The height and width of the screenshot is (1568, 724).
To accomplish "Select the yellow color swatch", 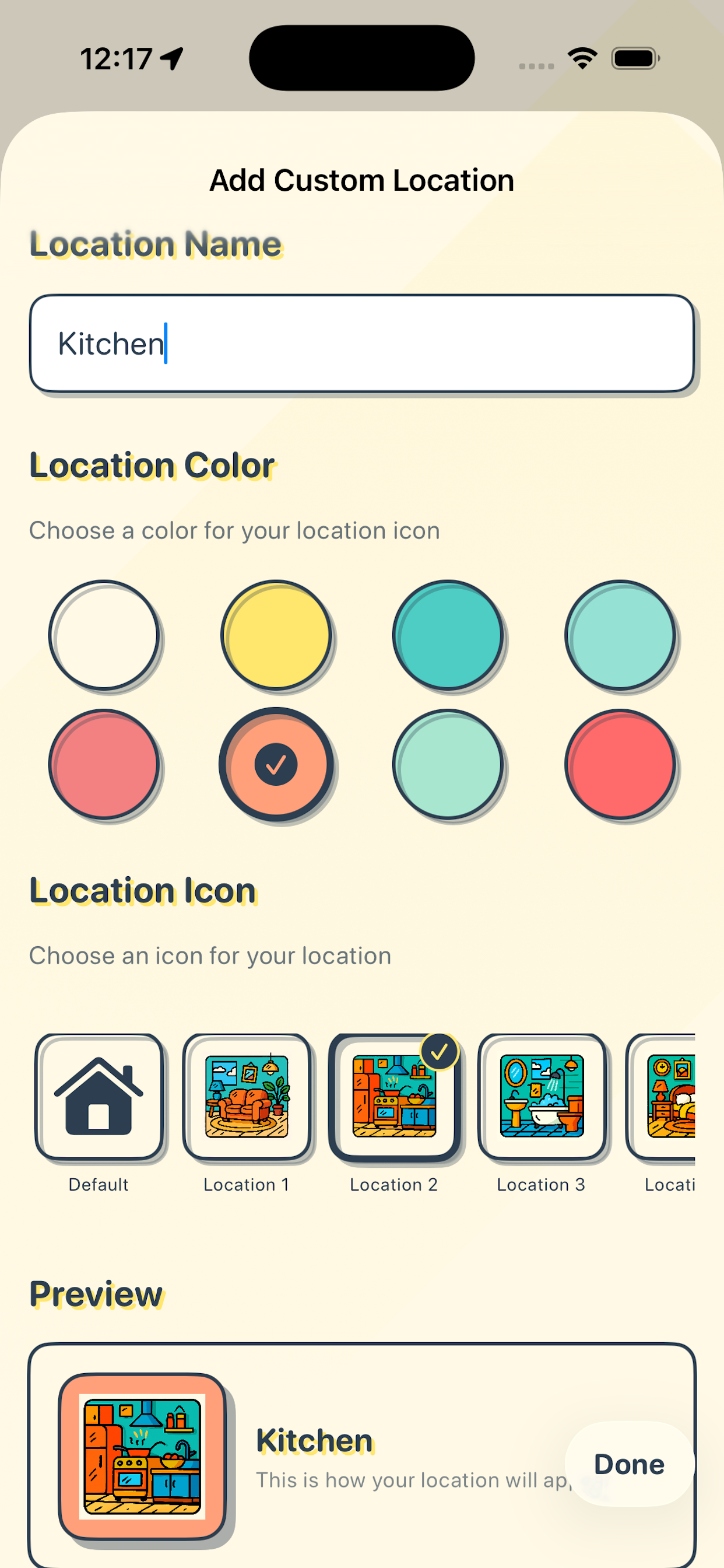I will point(277,634).
